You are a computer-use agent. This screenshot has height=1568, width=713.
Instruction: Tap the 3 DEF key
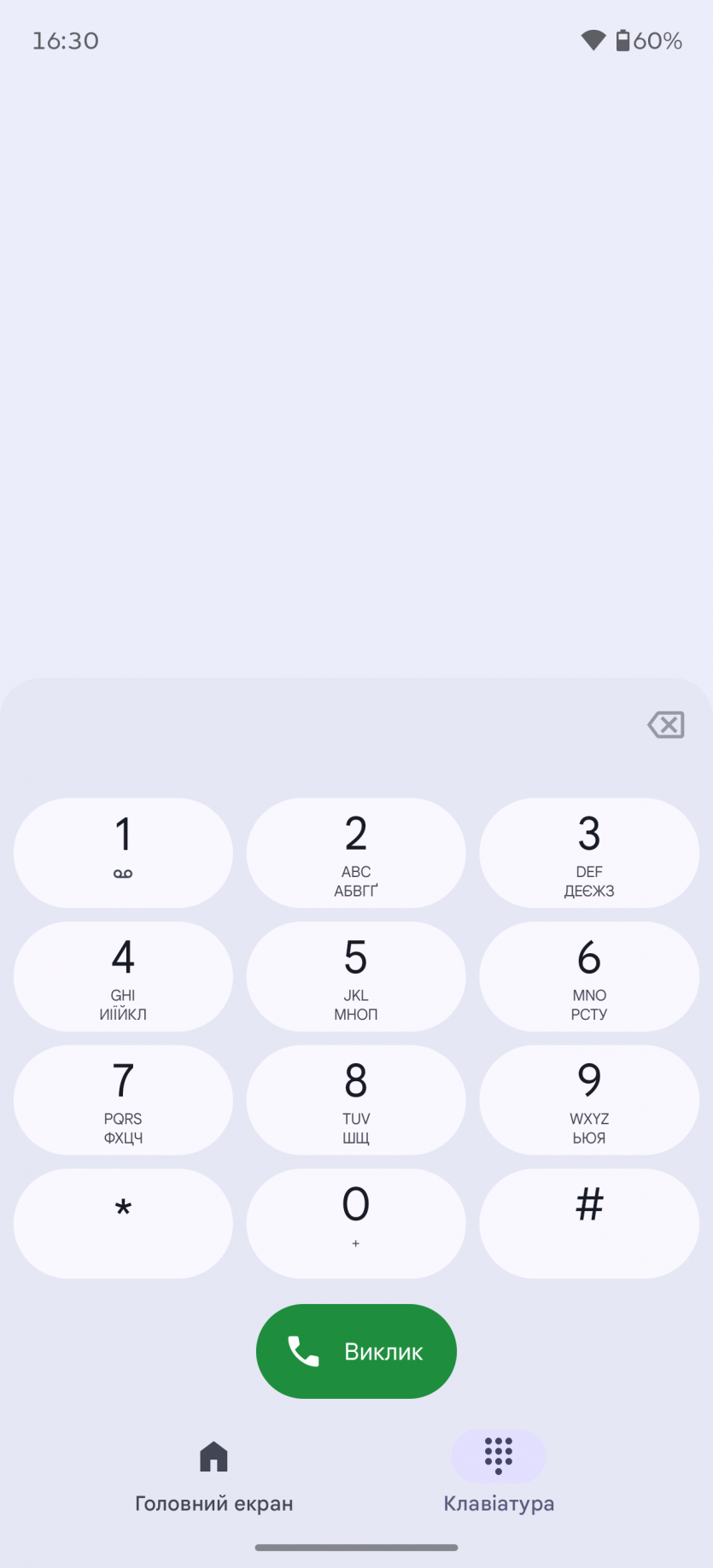coord(589,852)
